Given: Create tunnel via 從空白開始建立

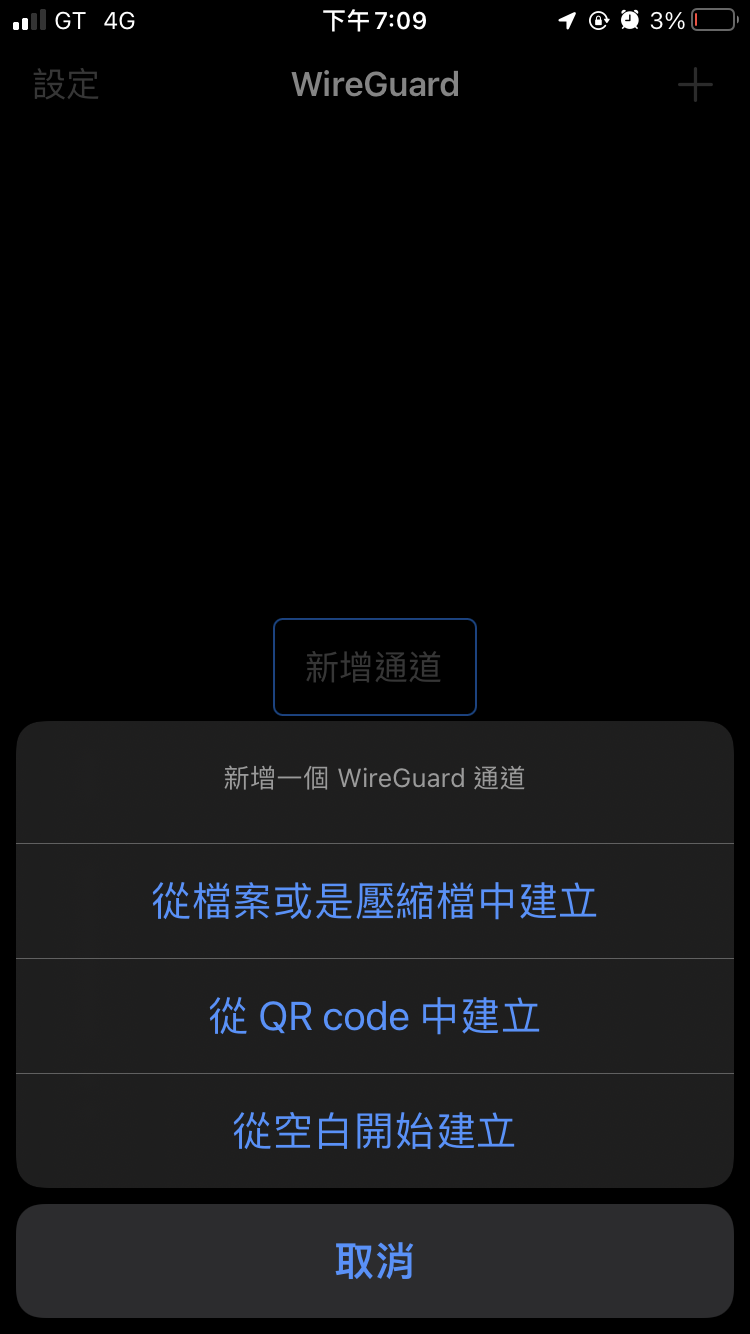Looking at the screenshot, I should (x=375, y=1131).
